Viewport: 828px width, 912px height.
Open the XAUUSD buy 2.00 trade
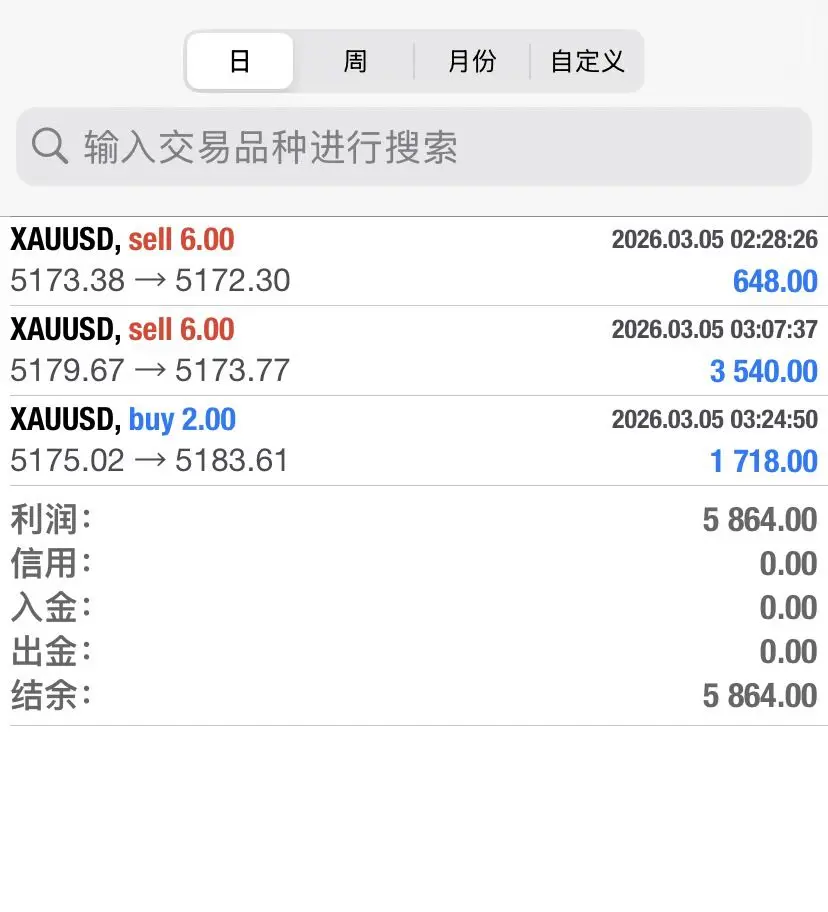click(x=414, y=441)
